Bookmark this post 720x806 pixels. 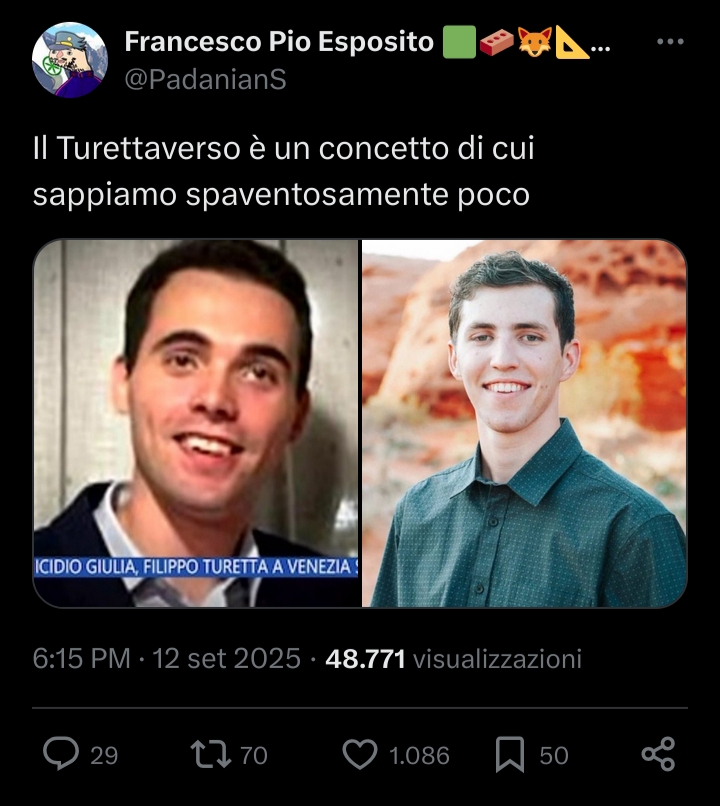510,755
